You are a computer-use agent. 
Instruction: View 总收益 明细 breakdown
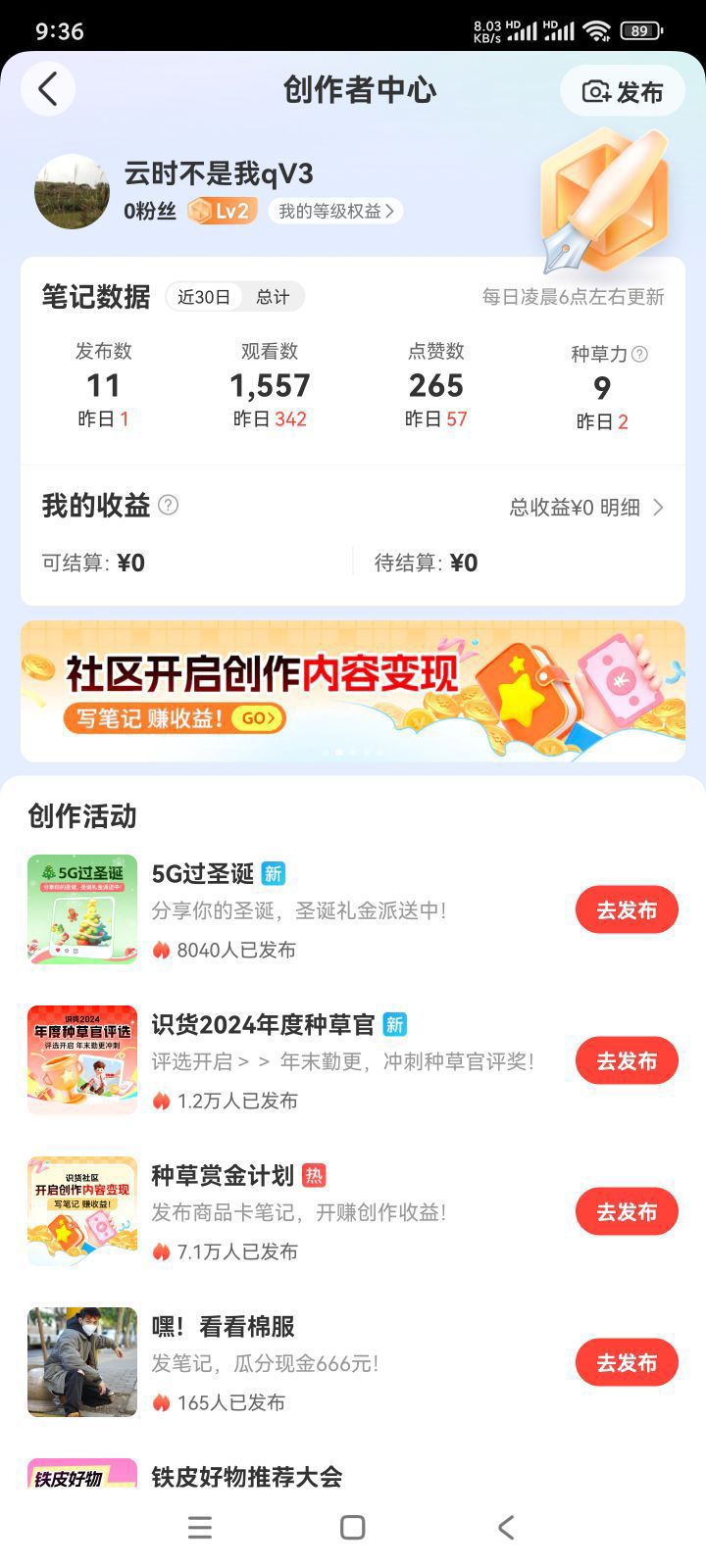click(x=586, y=507)
